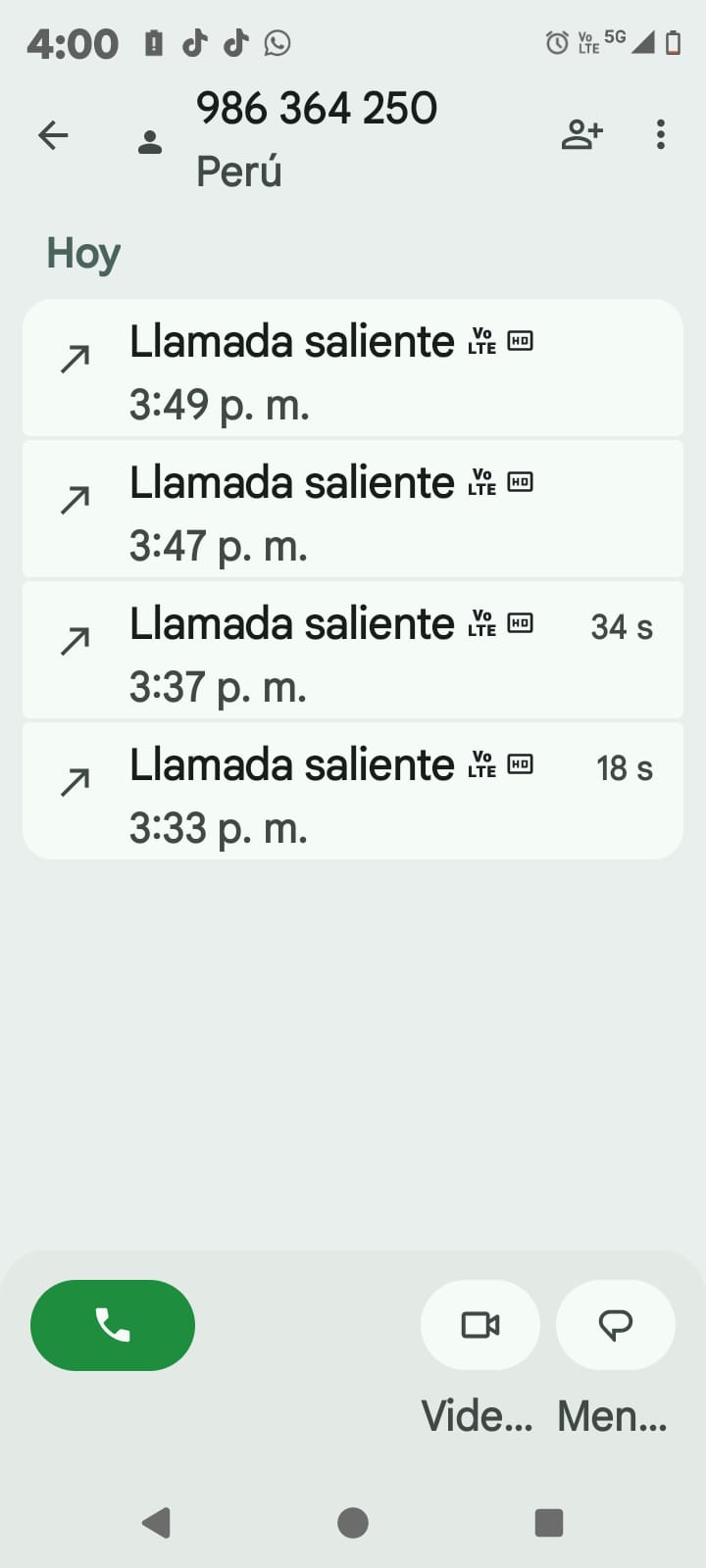
Task: Tap the system home button
Action: [x=353, y=1523]
